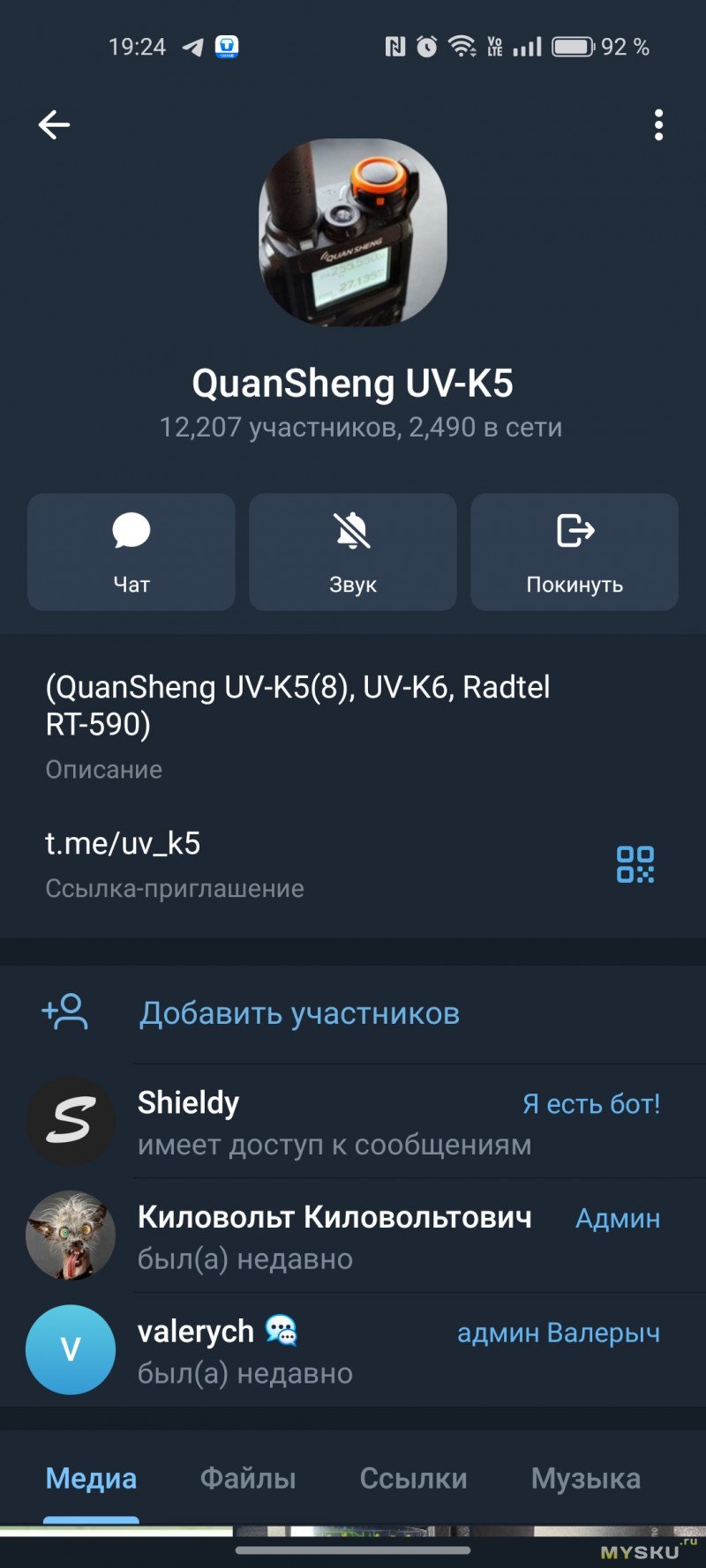Show the invite link QR code
The image size is (706, 1568).
coord(635,864)
